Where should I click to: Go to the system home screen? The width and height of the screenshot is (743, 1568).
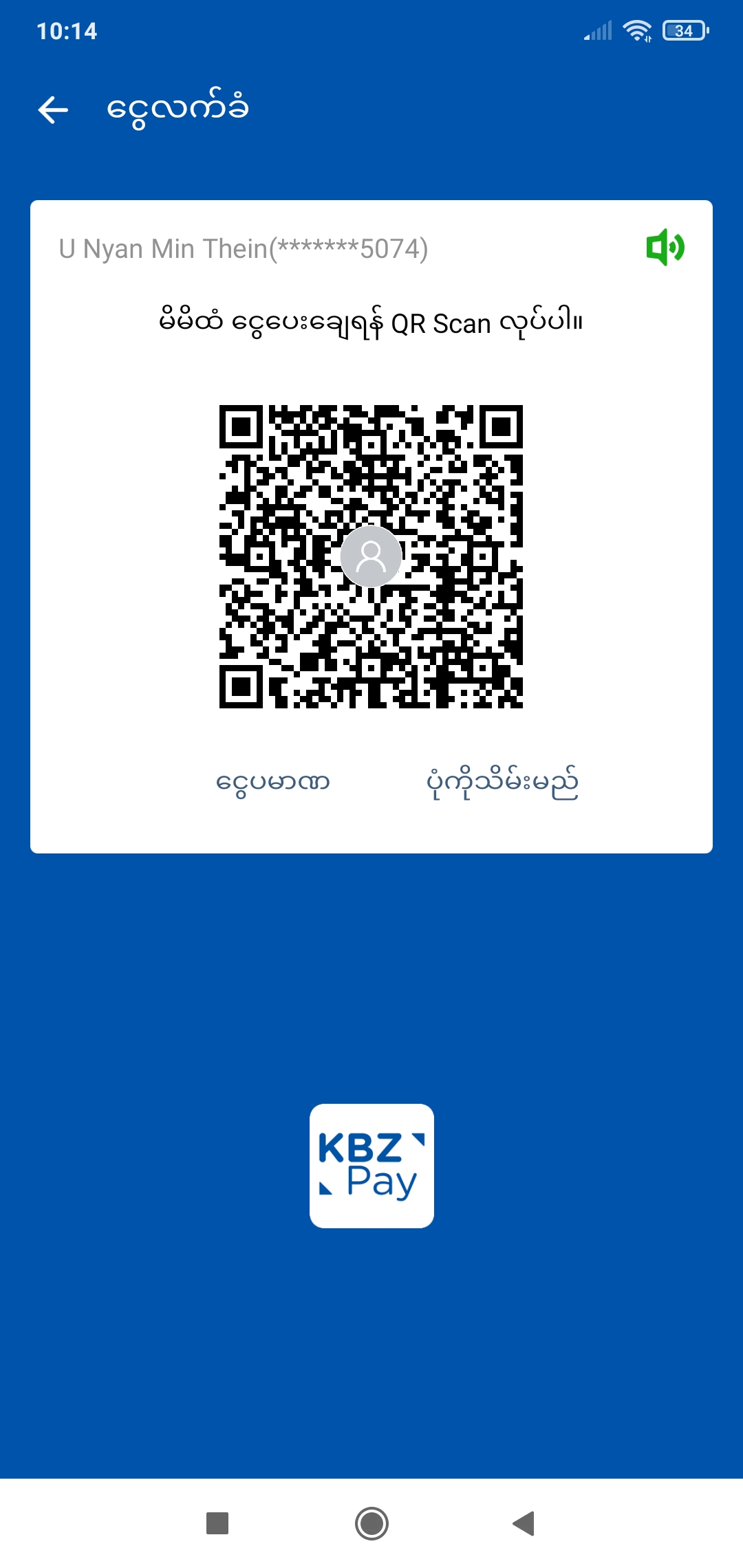pos(371,1523)
